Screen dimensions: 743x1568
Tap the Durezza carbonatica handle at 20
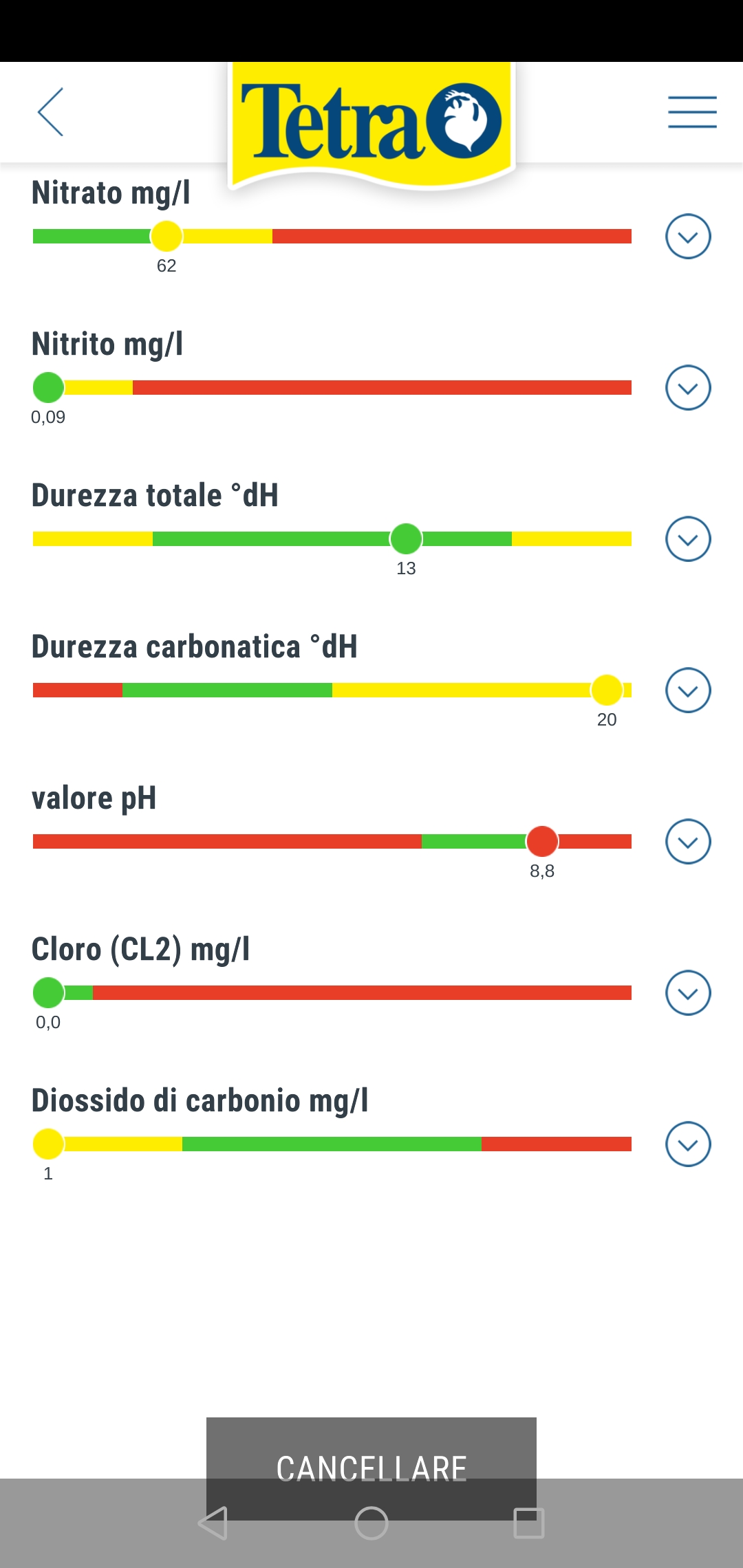607,690
